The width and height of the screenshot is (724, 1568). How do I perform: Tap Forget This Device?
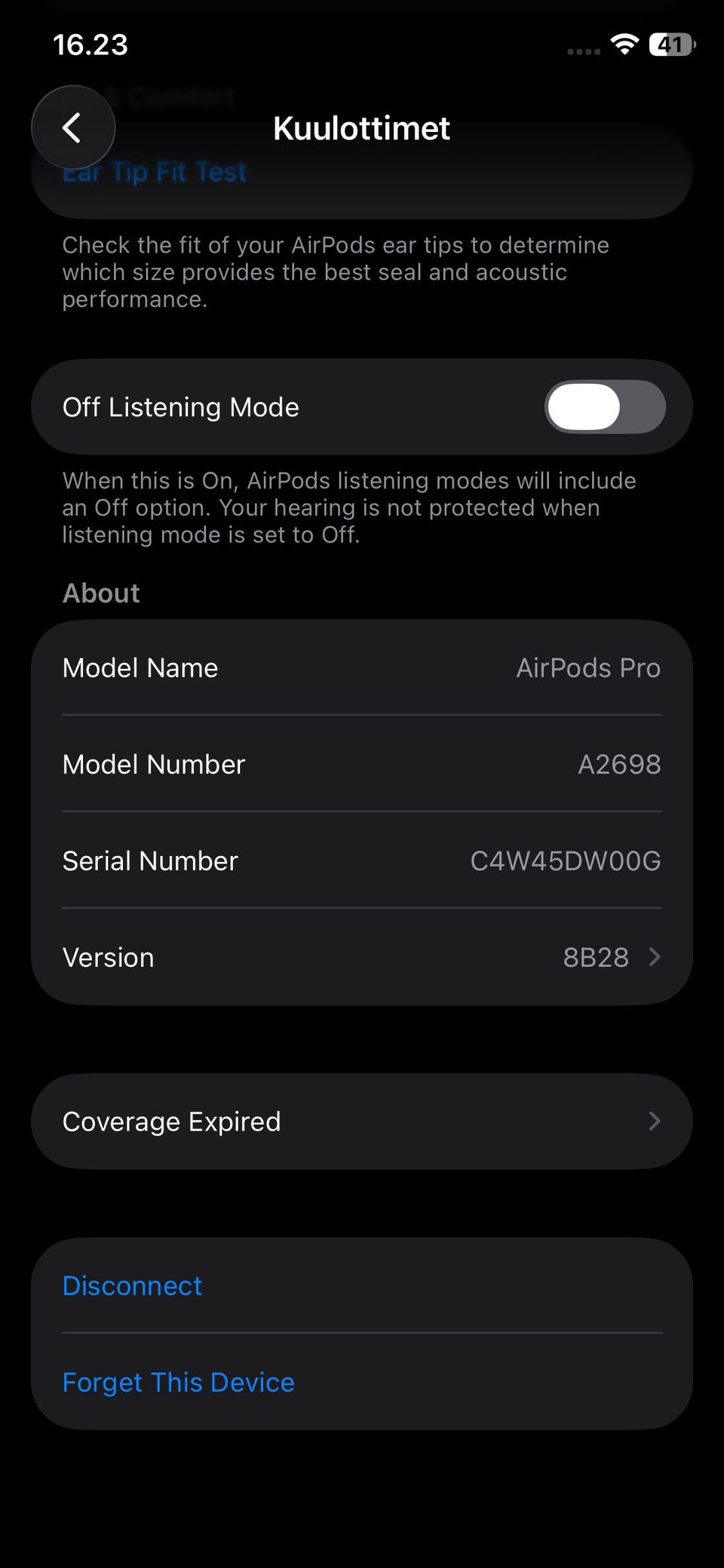tap(179, 1382)
